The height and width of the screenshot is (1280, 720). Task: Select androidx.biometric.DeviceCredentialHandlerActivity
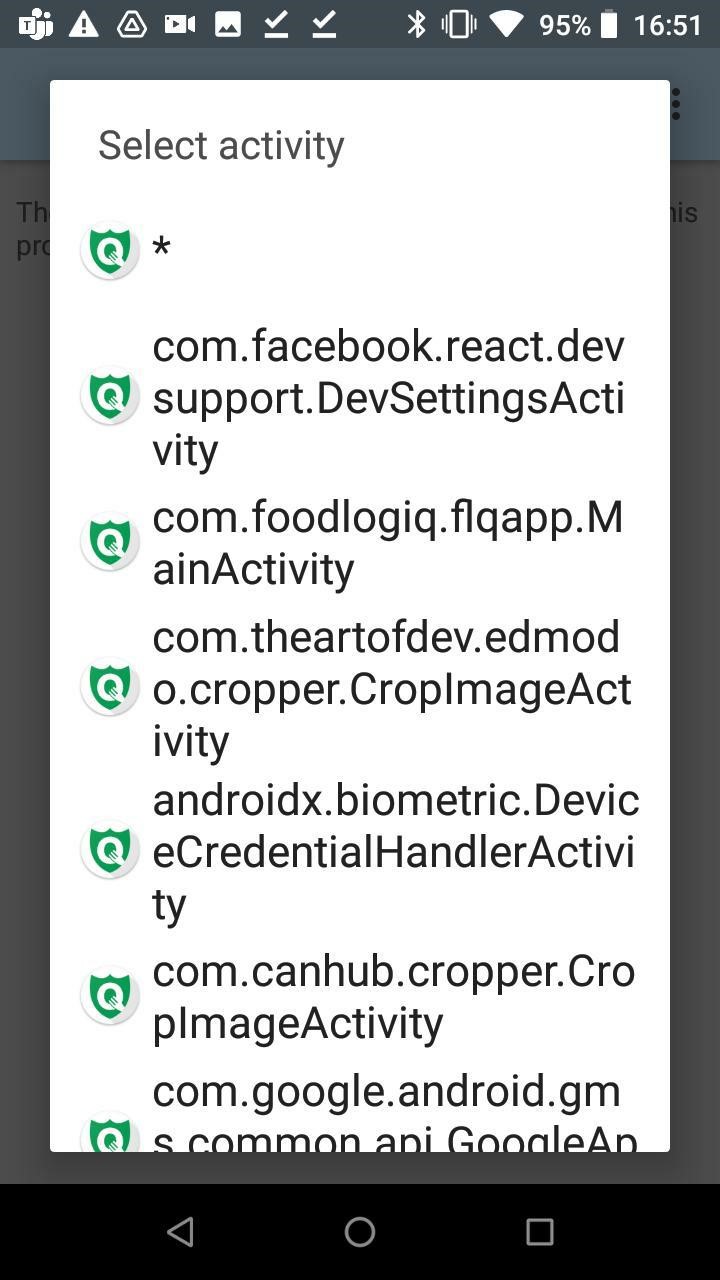tap(360, 851)
